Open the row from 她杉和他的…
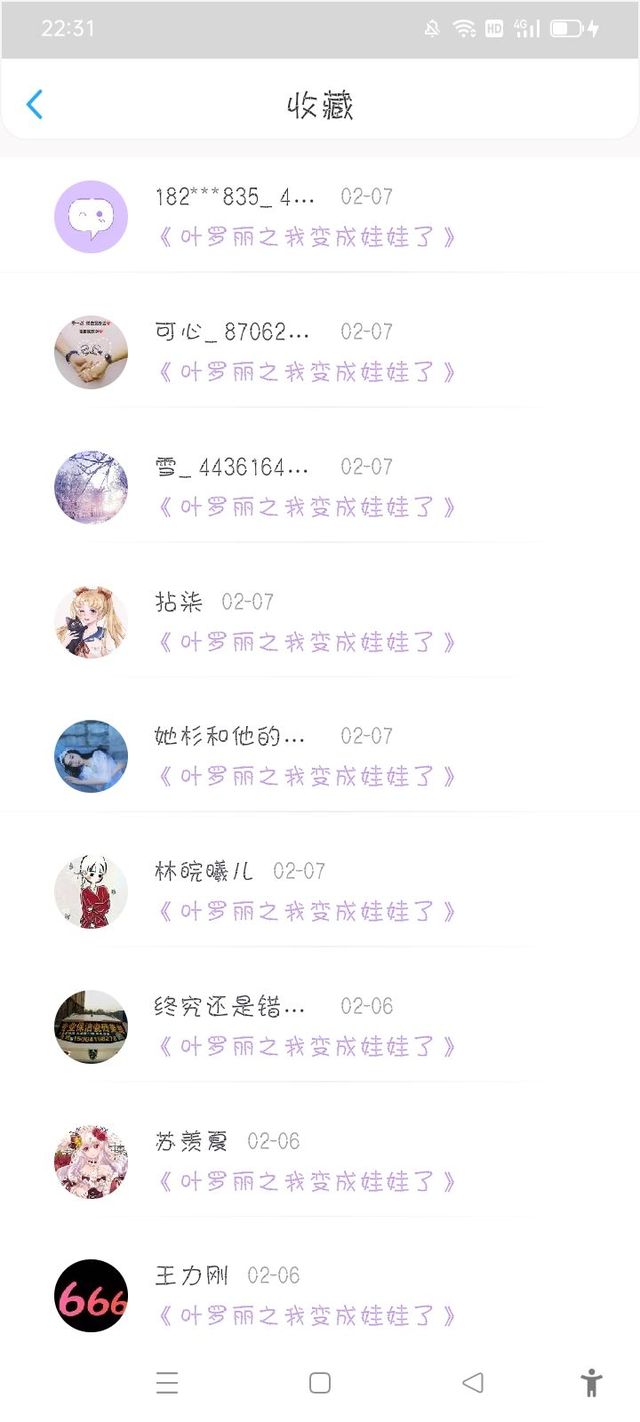Image resolution: width=640 pixels, height=1422 pixels. pos(320,755)
